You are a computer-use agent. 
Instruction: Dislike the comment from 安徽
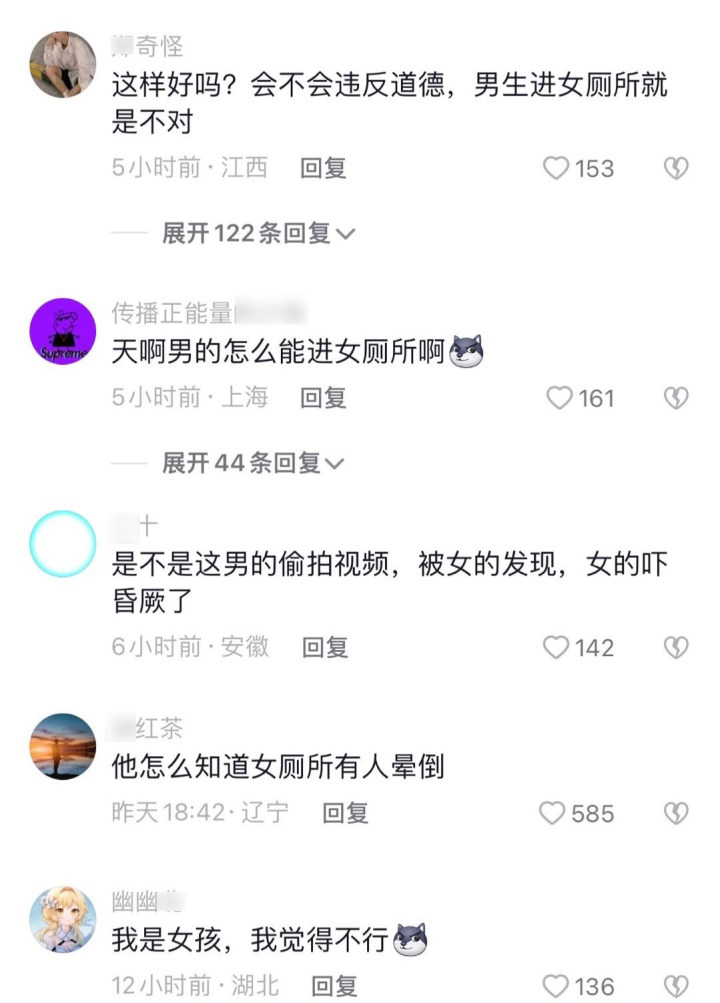pyautogui.click(x=677, y=648)
